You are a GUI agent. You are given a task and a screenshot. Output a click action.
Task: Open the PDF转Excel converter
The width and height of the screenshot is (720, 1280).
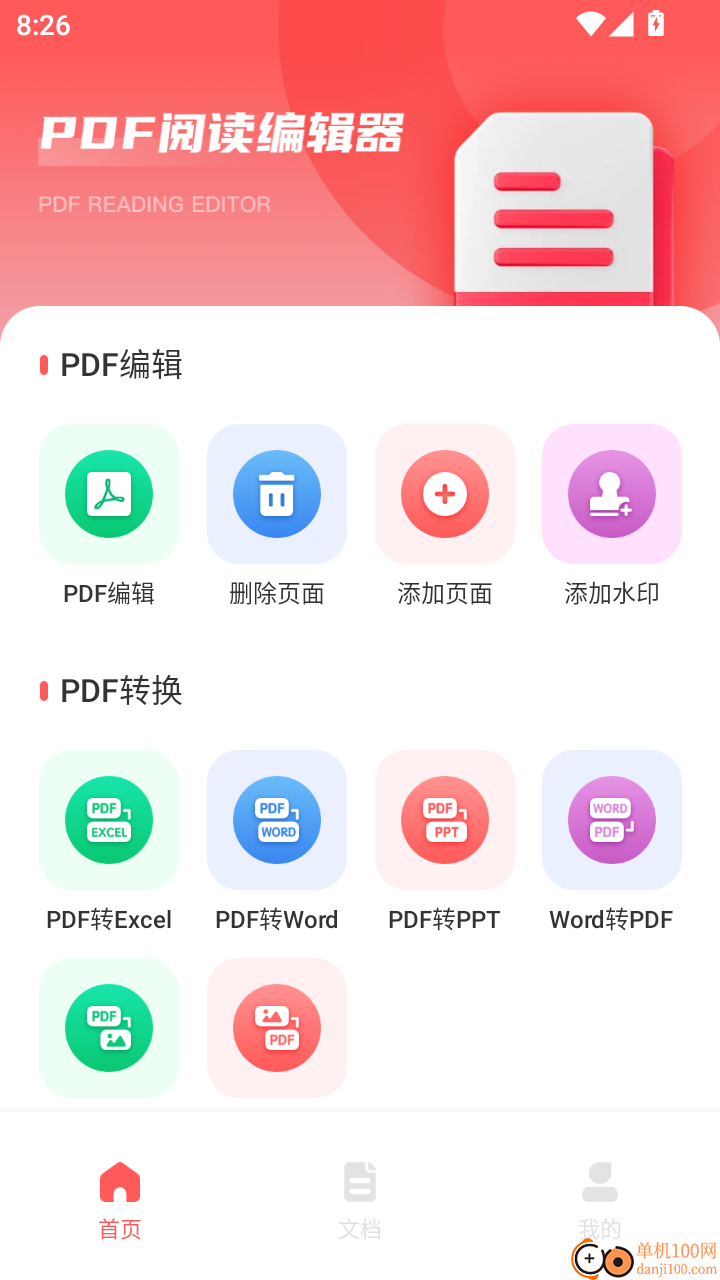pyautogui.click(x=109, y=820)
